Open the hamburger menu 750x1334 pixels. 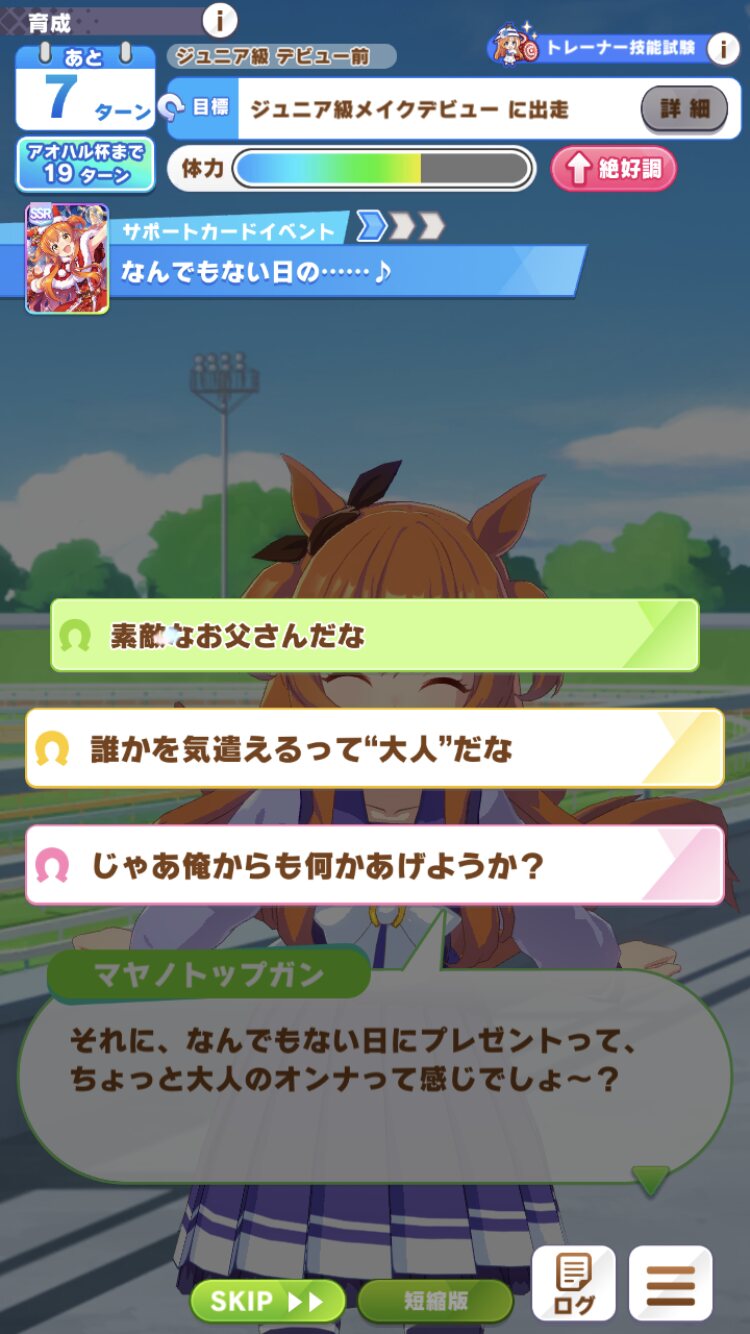point(671,1283)
